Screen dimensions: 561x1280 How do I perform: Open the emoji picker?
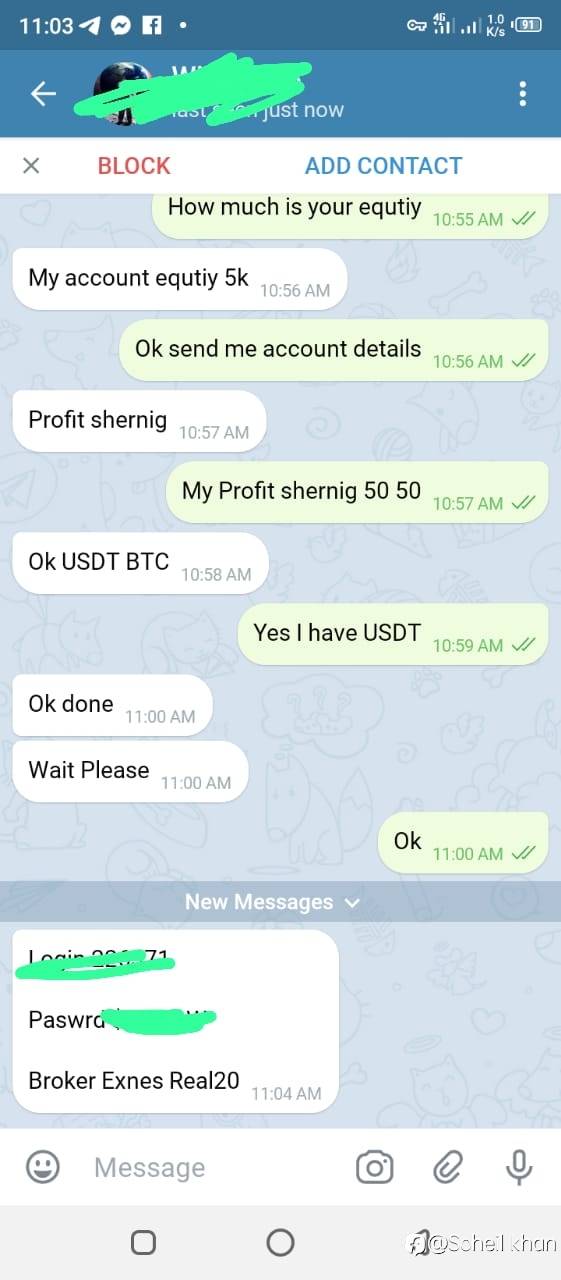(42, 1167)
